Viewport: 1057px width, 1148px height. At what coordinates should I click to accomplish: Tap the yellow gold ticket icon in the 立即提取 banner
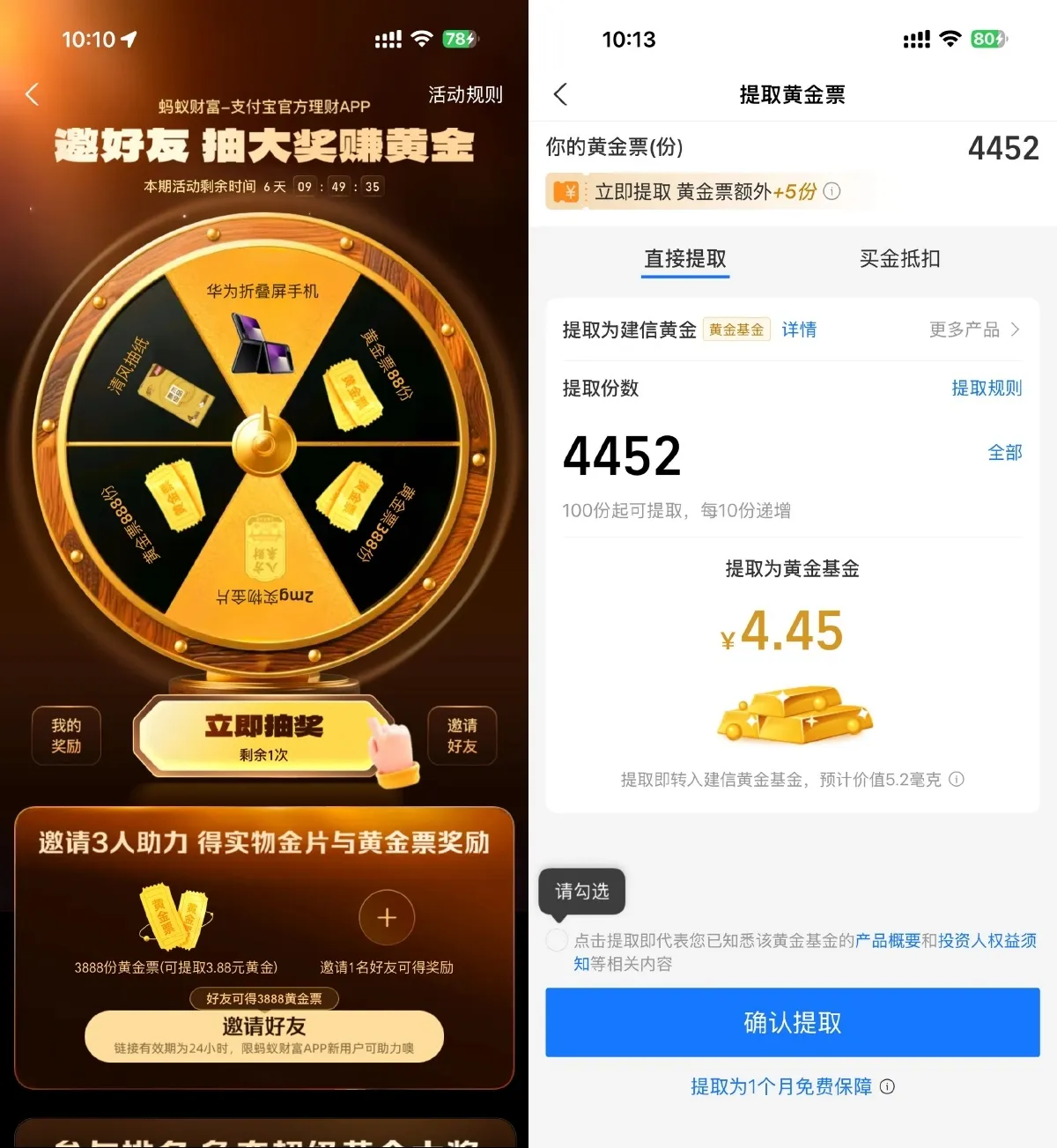point(565,191)
